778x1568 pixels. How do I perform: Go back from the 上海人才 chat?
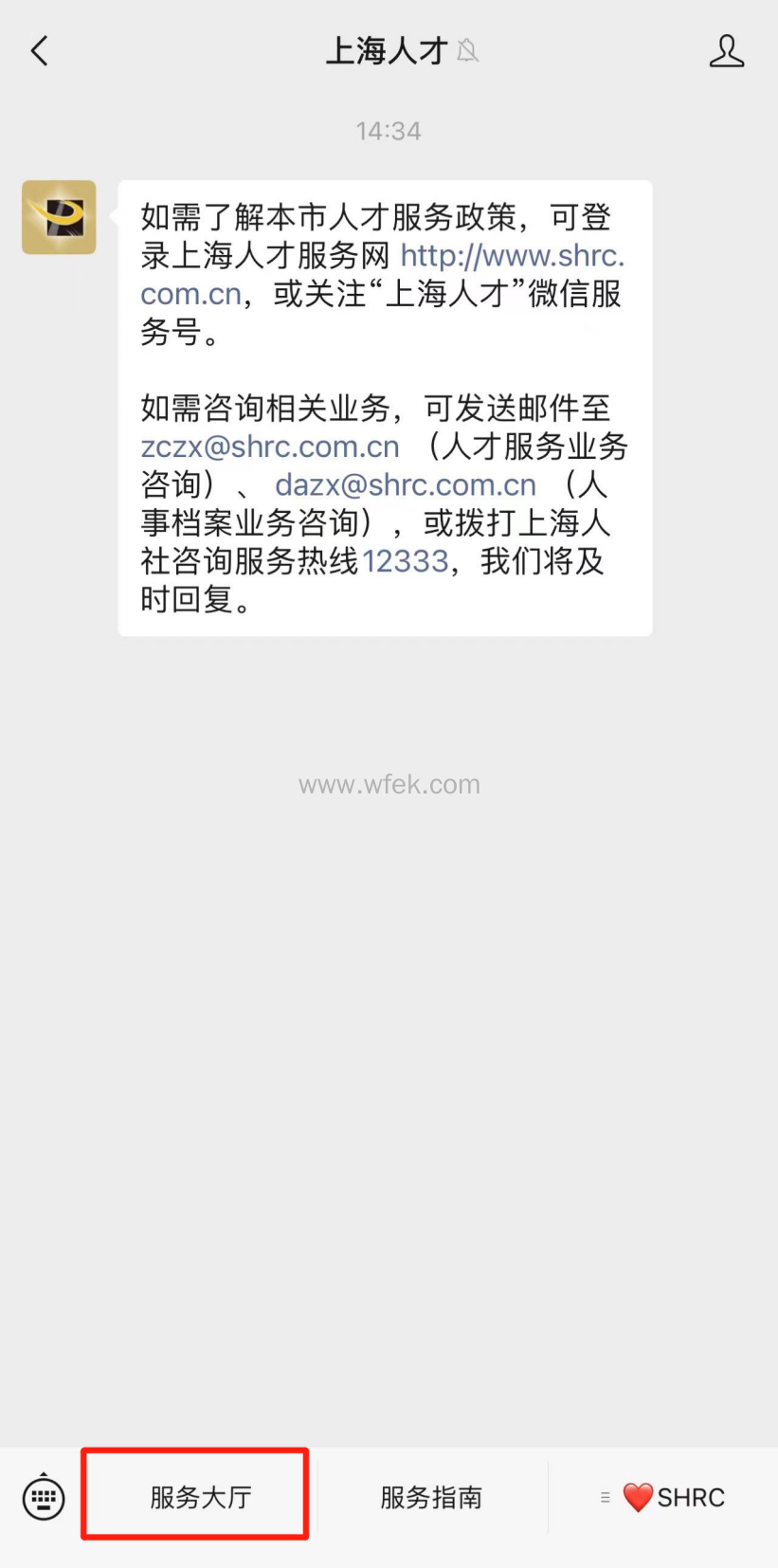pyautogui.click(x=40, y=51)
